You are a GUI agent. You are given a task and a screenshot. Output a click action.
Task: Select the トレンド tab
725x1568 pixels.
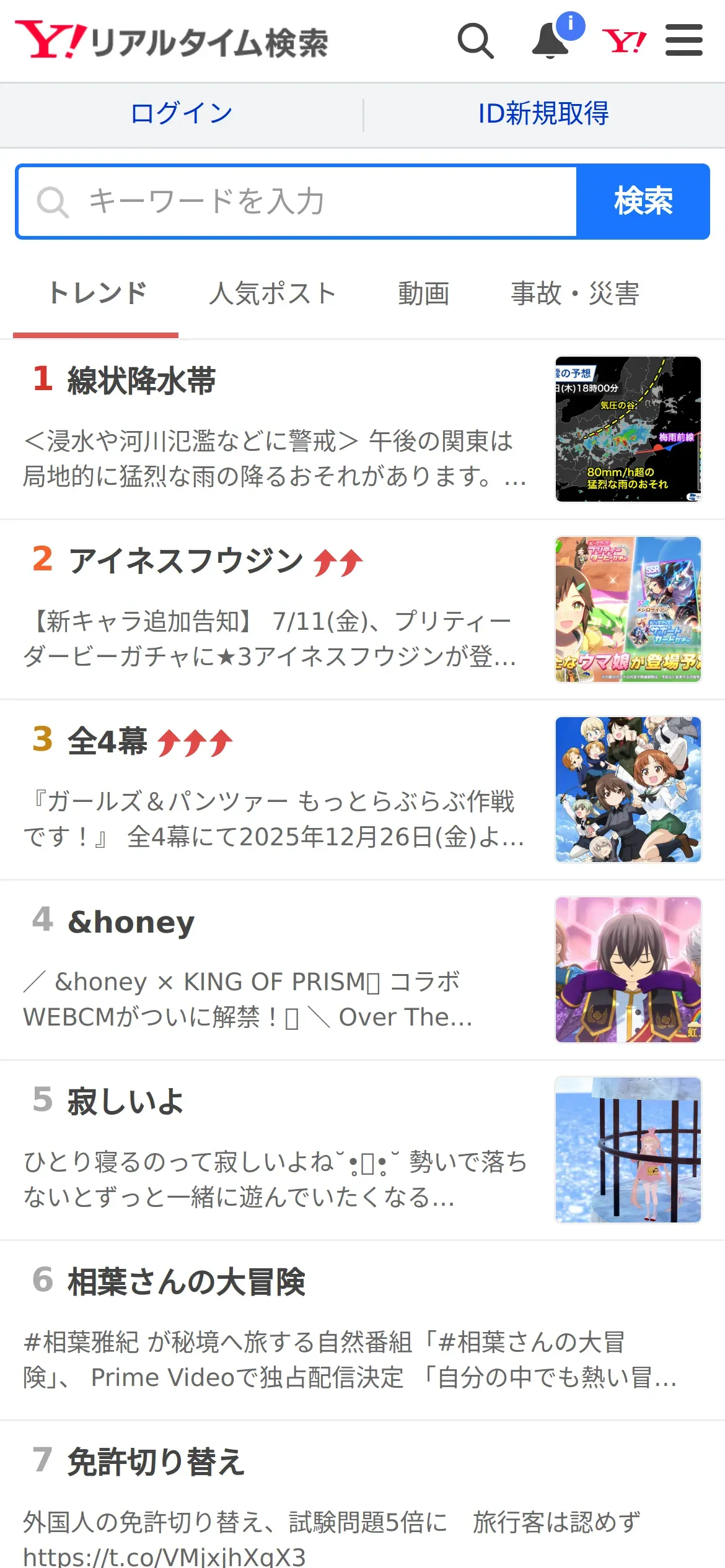pos(97,294)
